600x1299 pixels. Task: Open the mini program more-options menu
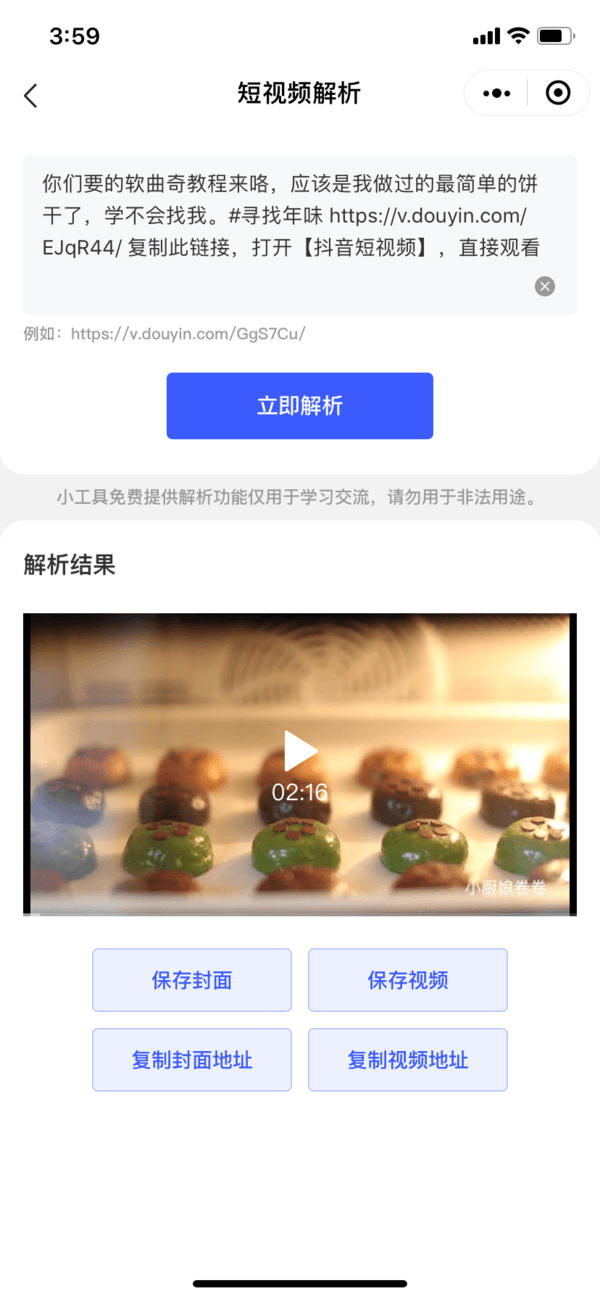496,94
